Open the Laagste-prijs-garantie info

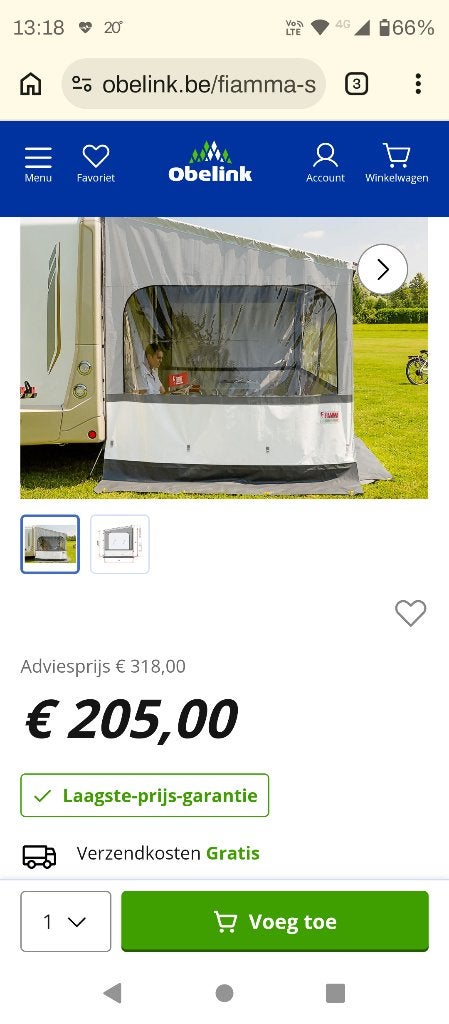[x=145, y=795]
